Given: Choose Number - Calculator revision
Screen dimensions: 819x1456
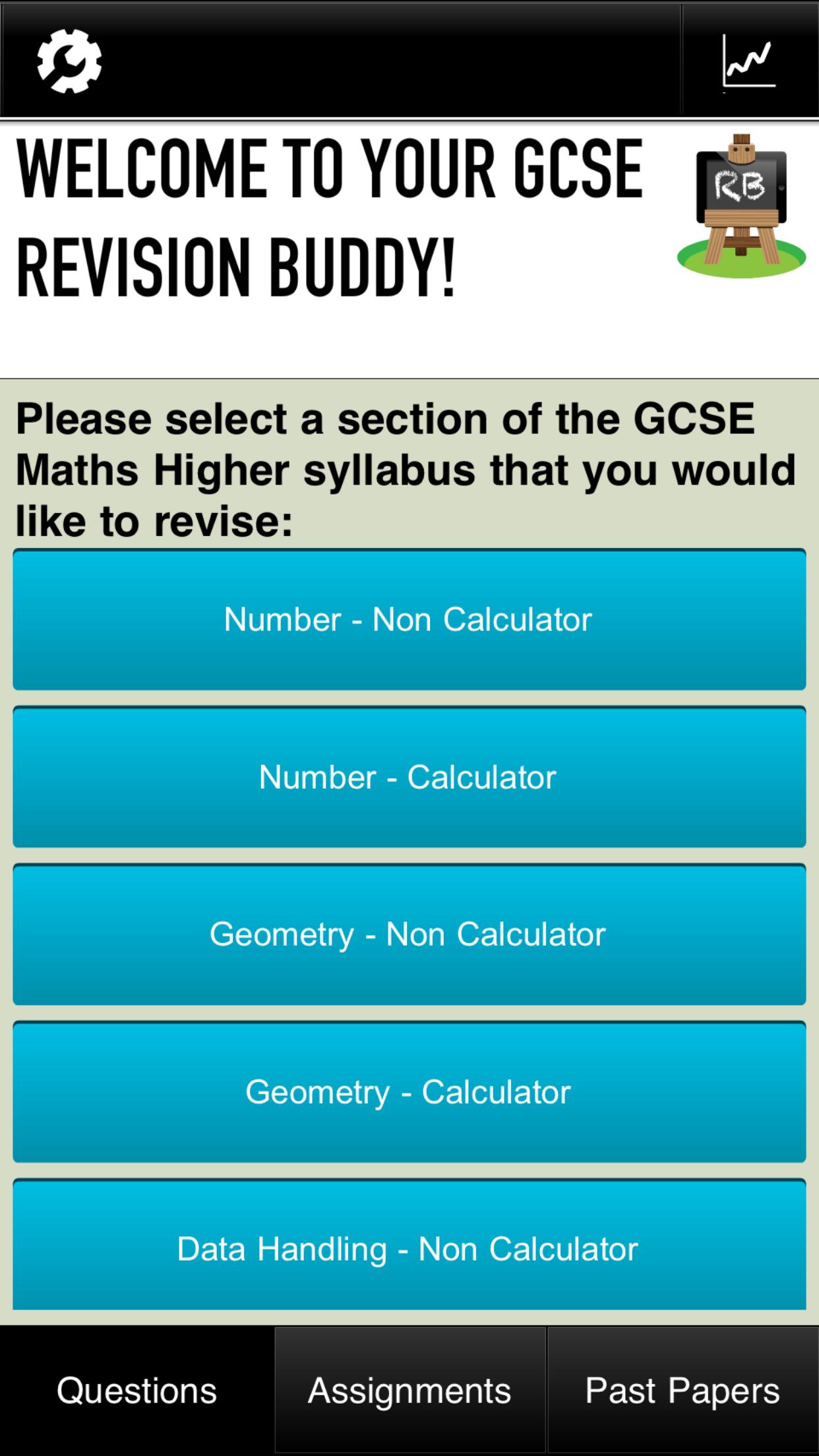Looking at the screenshot, I should 409,777.
